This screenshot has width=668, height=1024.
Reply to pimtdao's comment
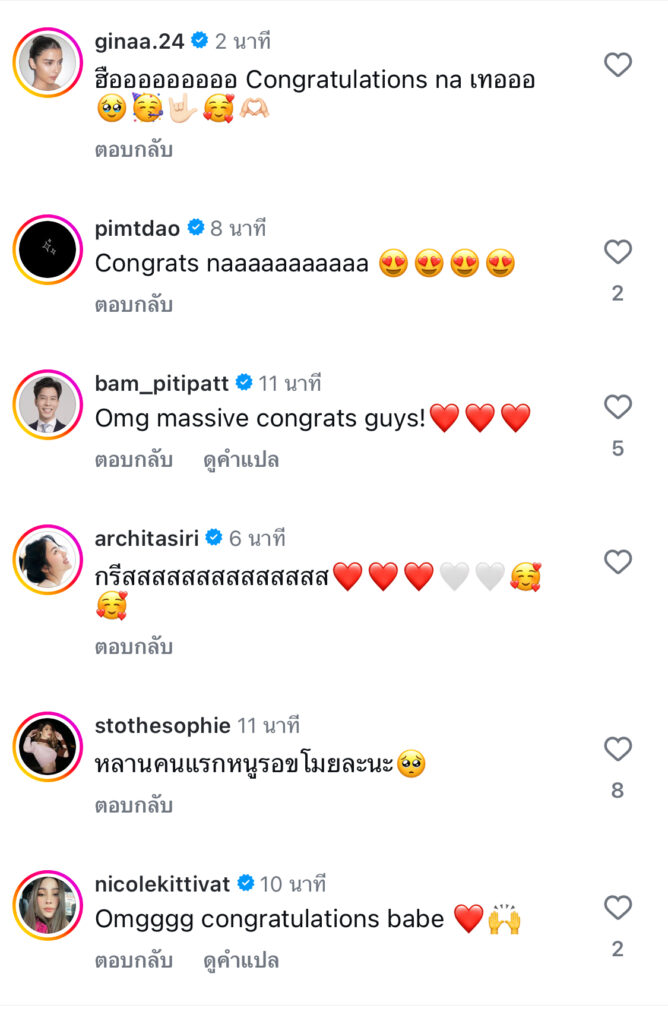click(x=134, y=305)
